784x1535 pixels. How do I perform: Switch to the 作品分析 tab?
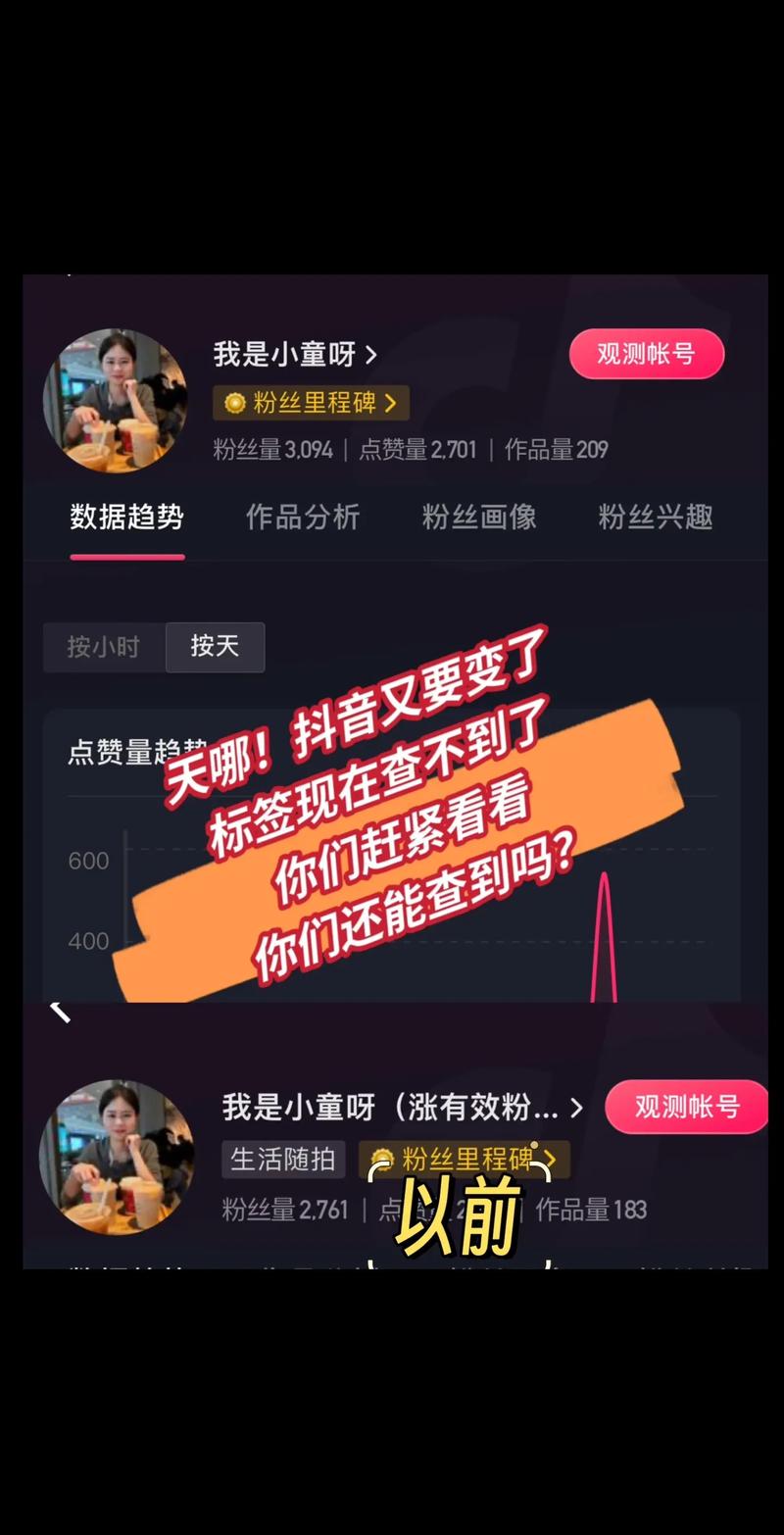[303, 518]
